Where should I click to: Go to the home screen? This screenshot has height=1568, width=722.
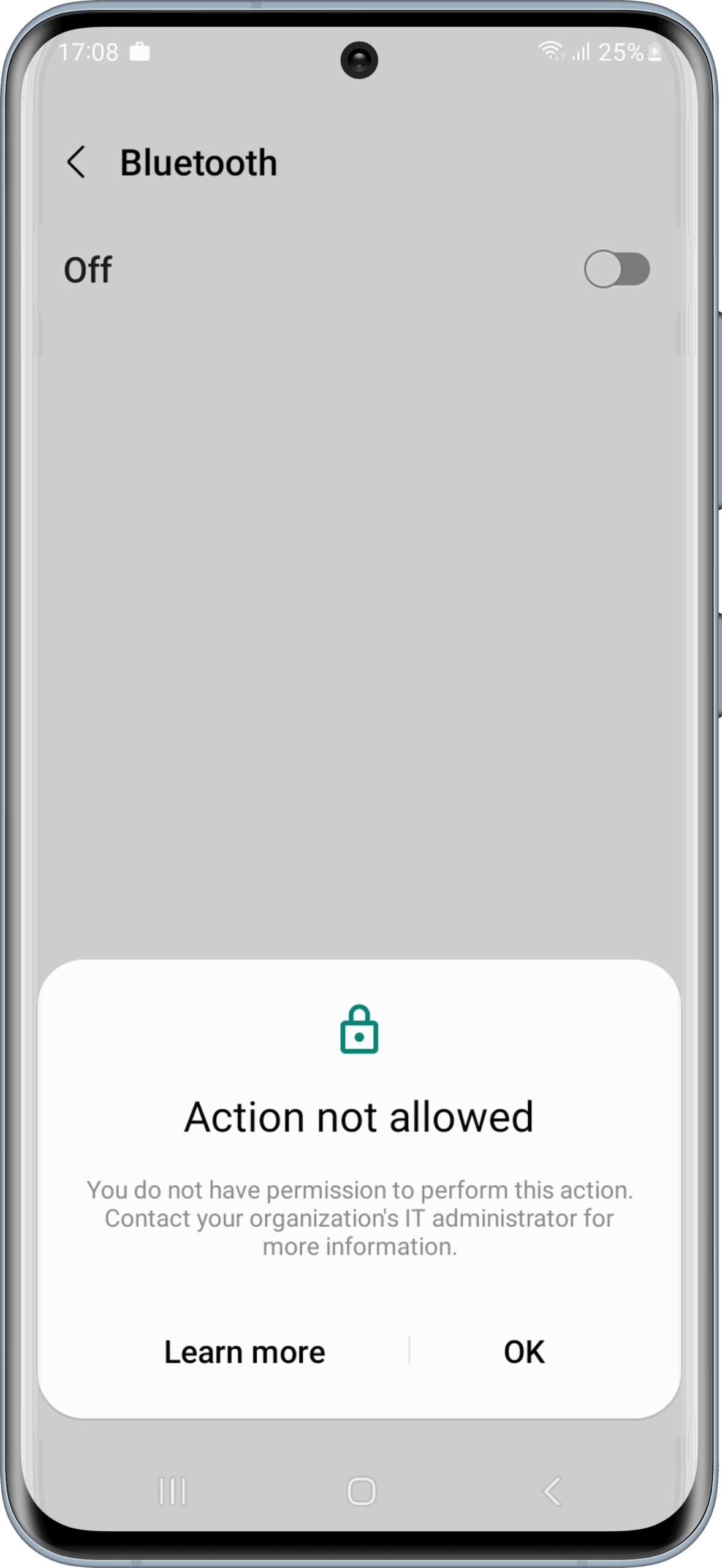[361, 1491]
